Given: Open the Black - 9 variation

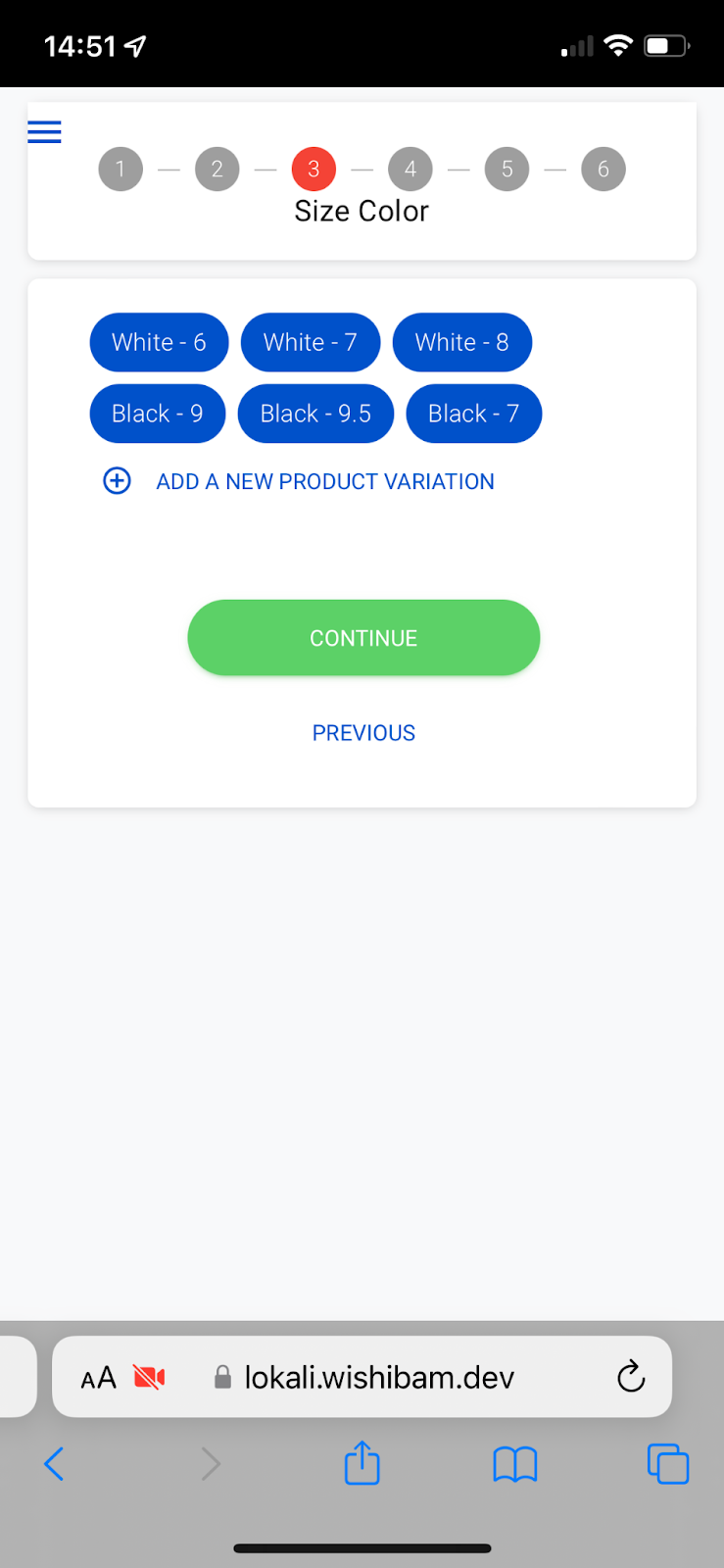Looking at the screenshot, I should pyautogui.click(x=158, y=414).
